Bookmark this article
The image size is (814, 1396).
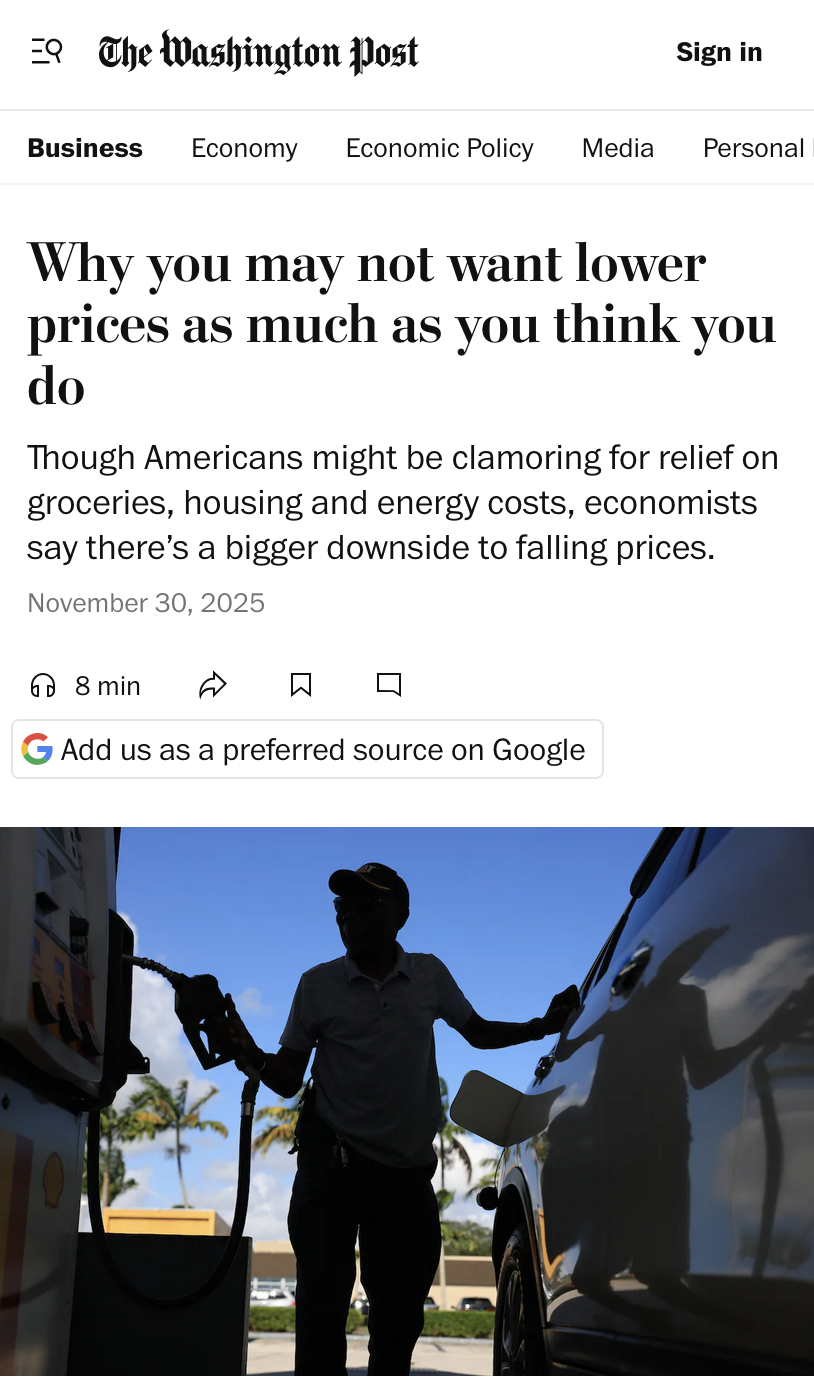(300, 685)
